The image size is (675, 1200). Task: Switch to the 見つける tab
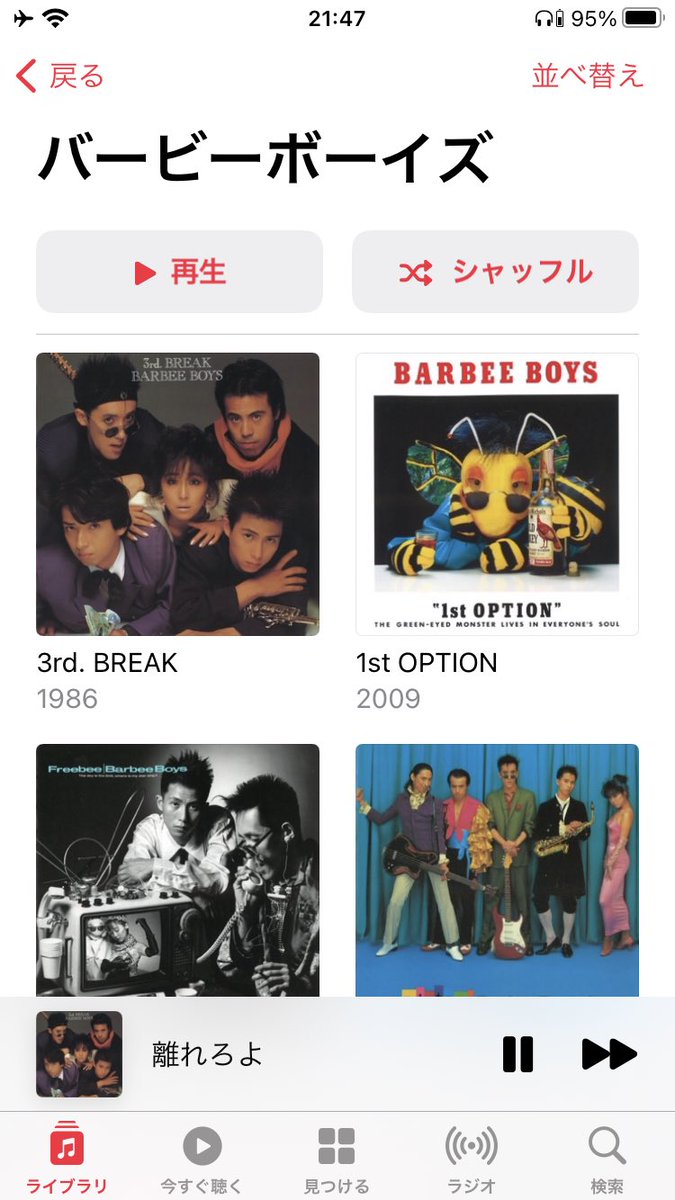click(337, 1158)
